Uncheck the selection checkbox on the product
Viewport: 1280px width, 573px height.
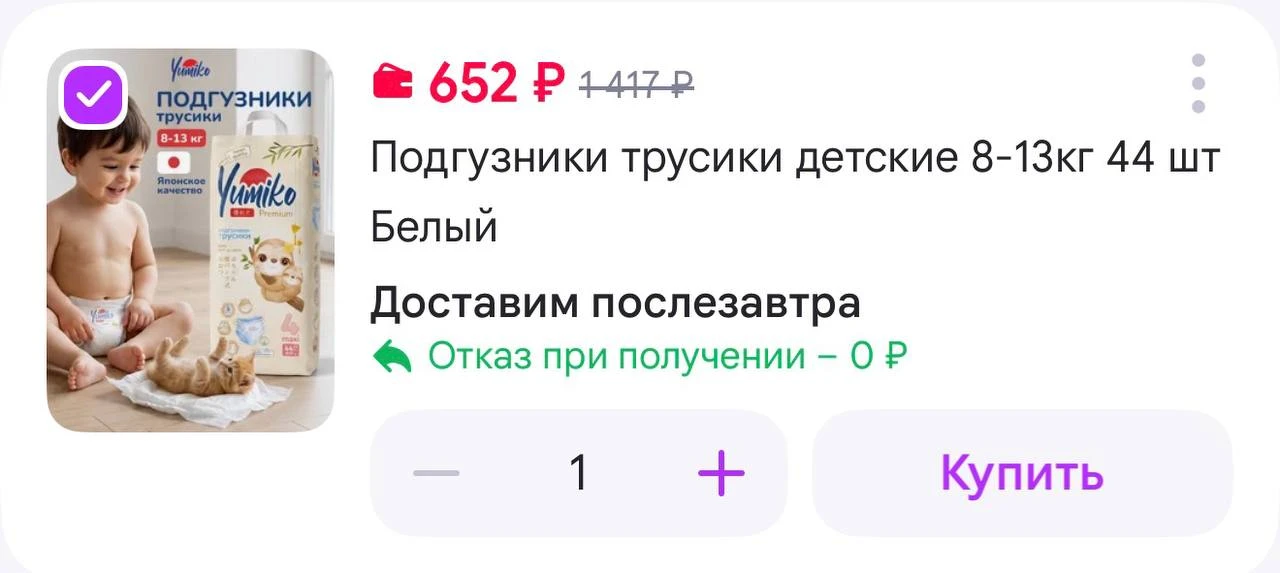click(93, 95)
